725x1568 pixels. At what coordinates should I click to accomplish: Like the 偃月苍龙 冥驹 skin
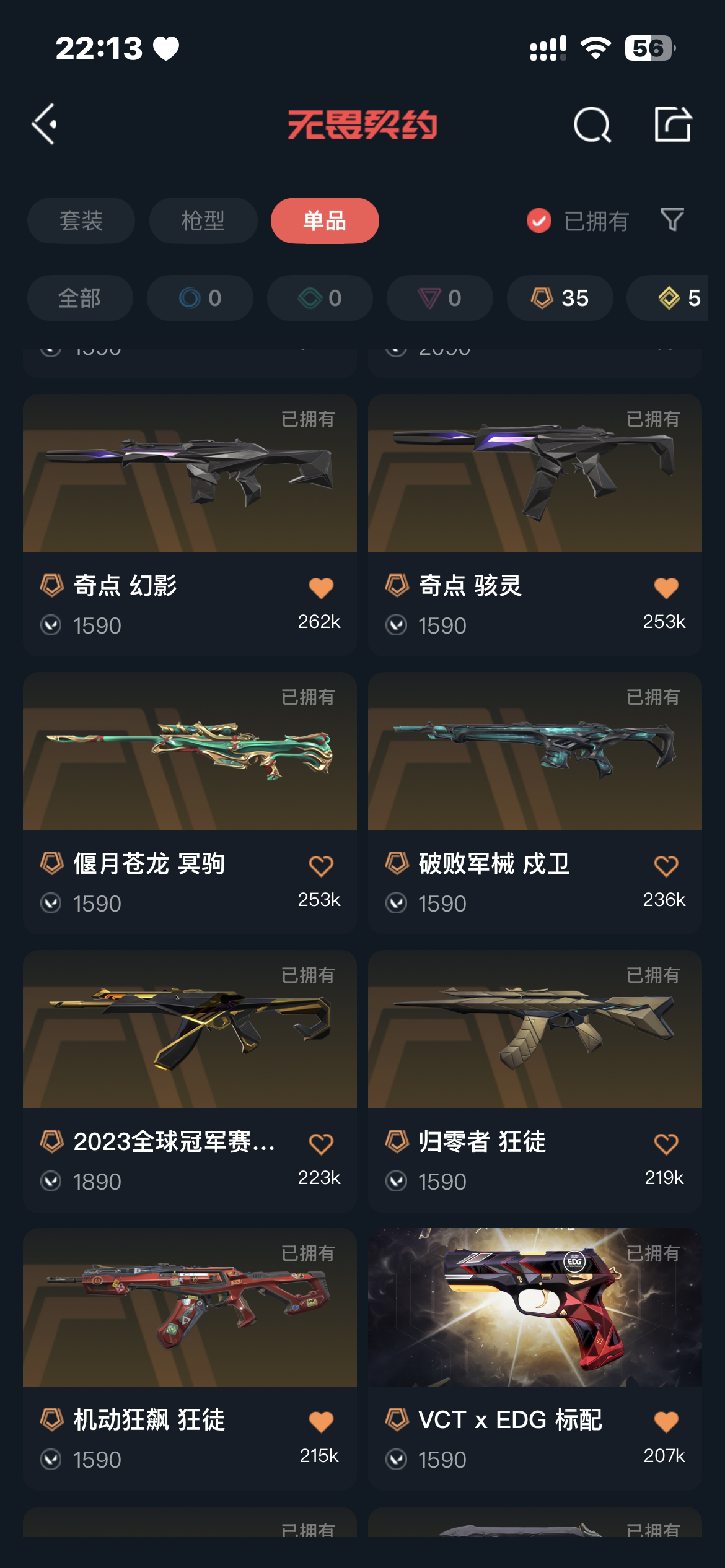tap(321, 865)
